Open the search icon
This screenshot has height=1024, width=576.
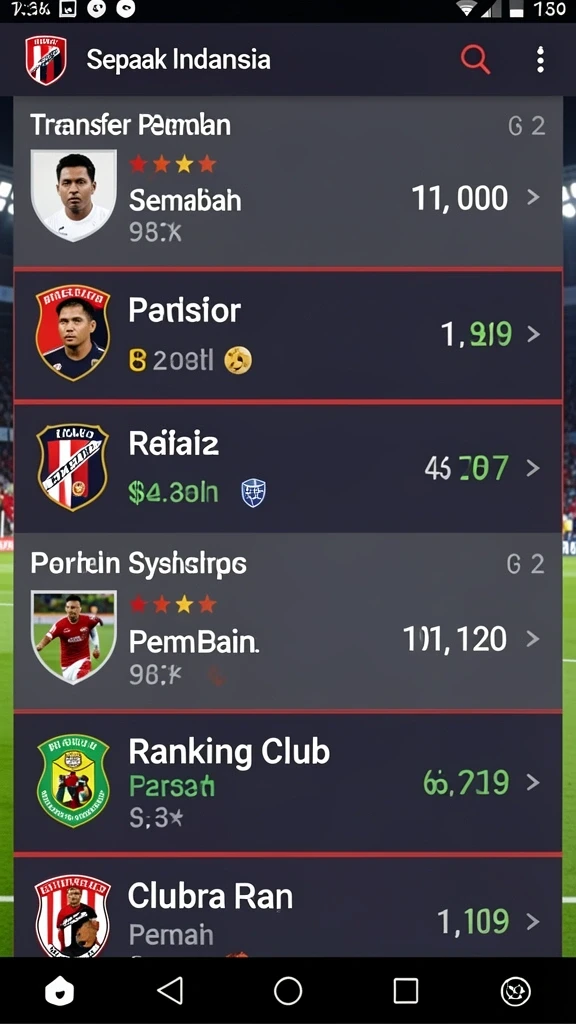coord(475,60)
